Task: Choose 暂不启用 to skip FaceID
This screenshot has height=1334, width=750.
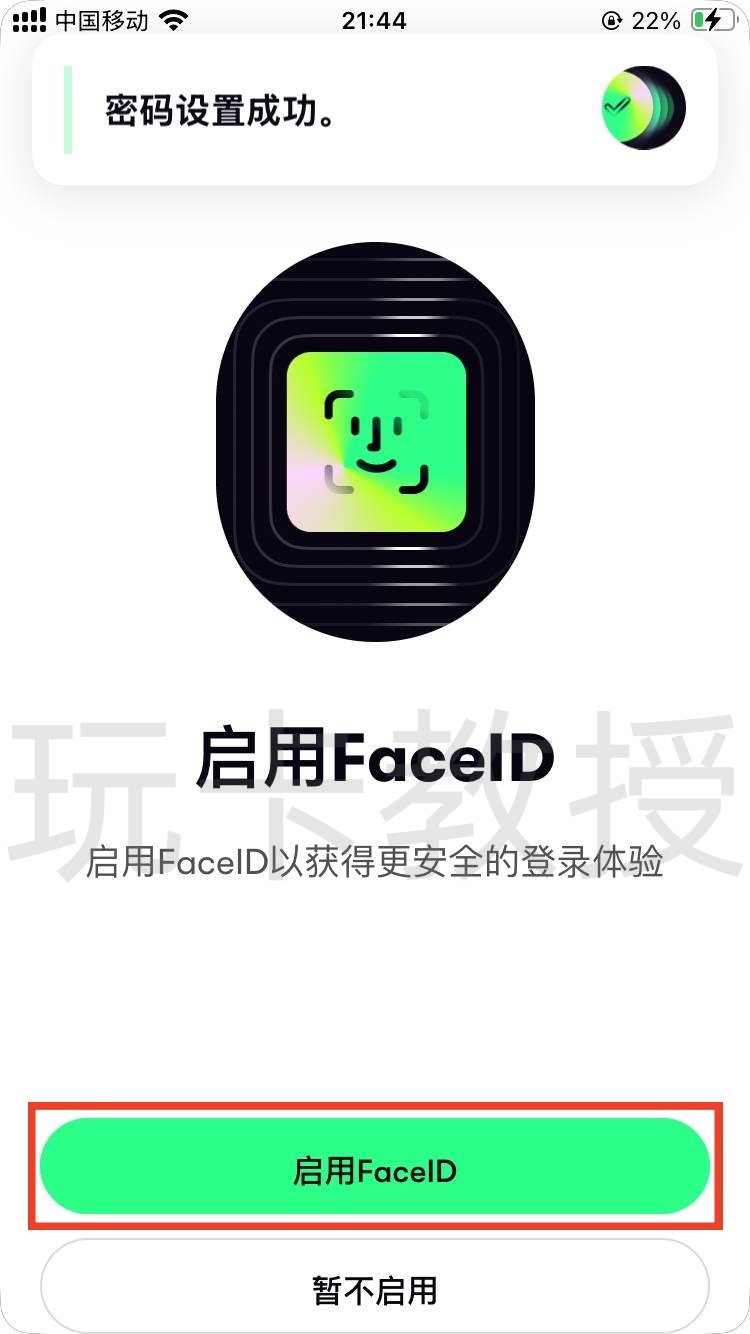Action: (375, 1289)
